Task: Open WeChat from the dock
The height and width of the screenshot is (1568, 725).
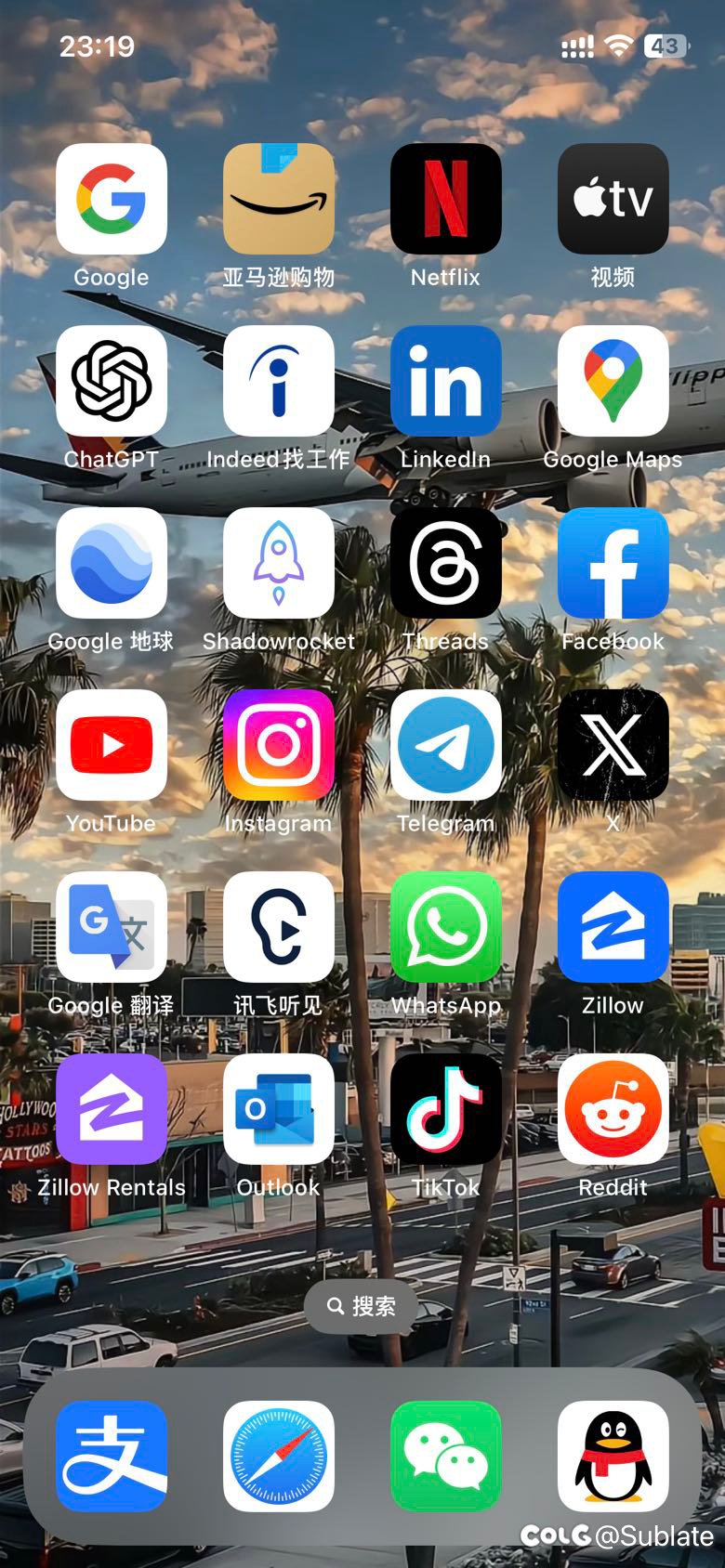Action: (446, 1457)
